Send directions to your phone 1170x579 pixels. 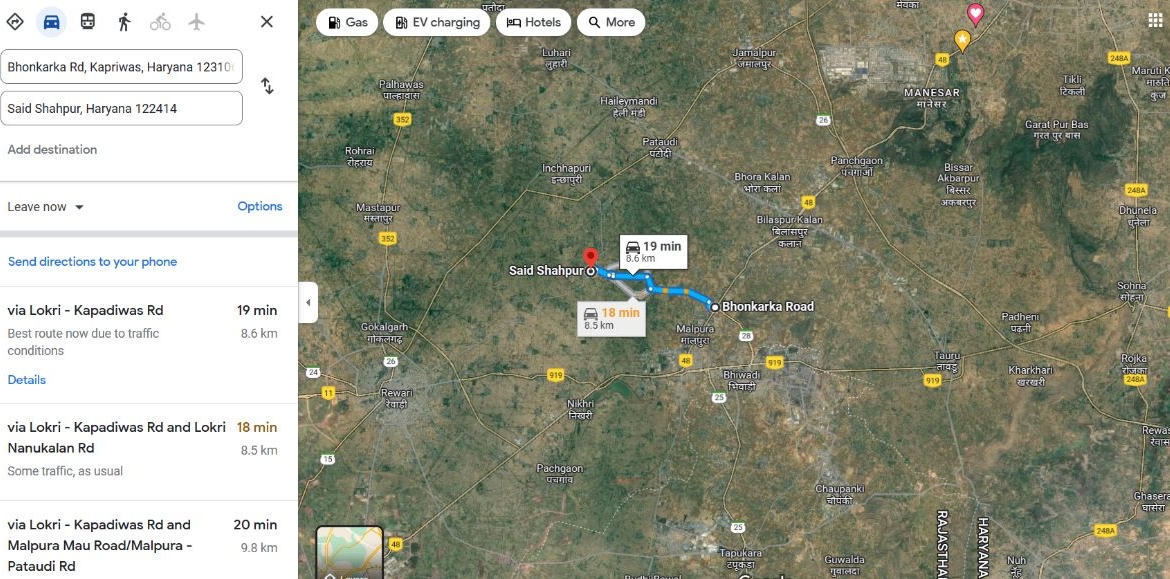[92, 261]
